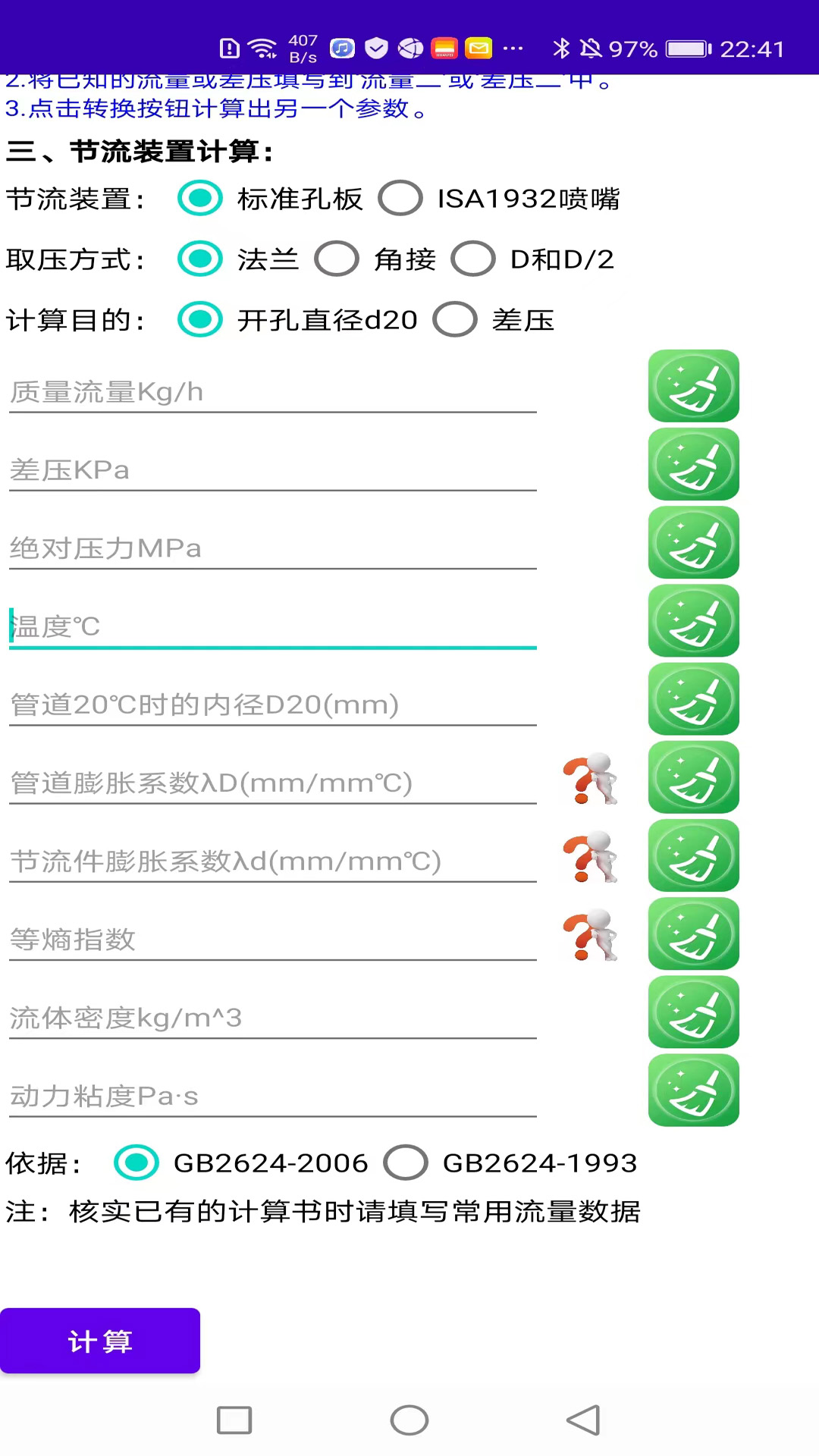Viewport: 819px width, 1456px height.
Task: Clear the 温度℃ field with its broom icon
Action: 694,620
